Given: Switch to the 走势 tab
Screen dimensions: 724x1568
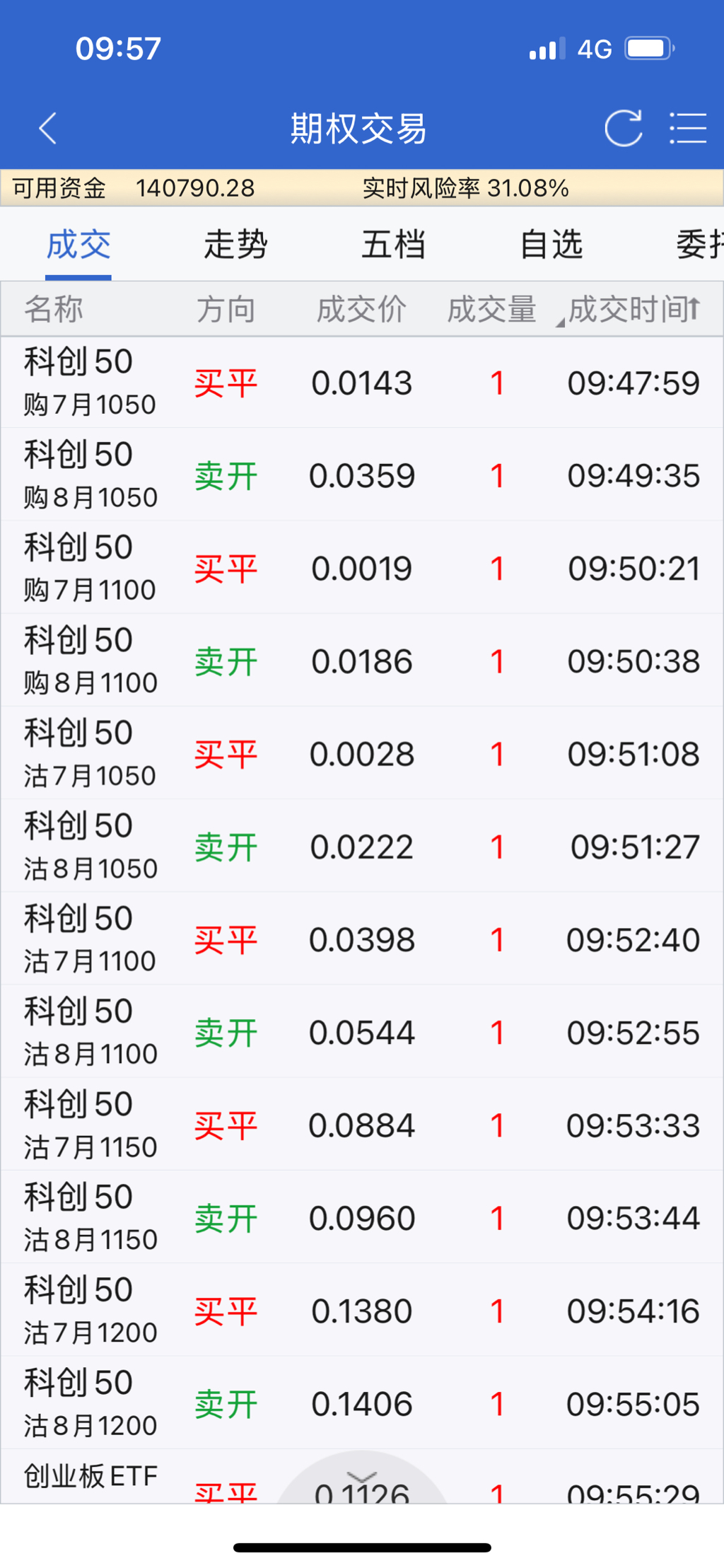Looking at the screenshot, I should (x=235, y=245).
